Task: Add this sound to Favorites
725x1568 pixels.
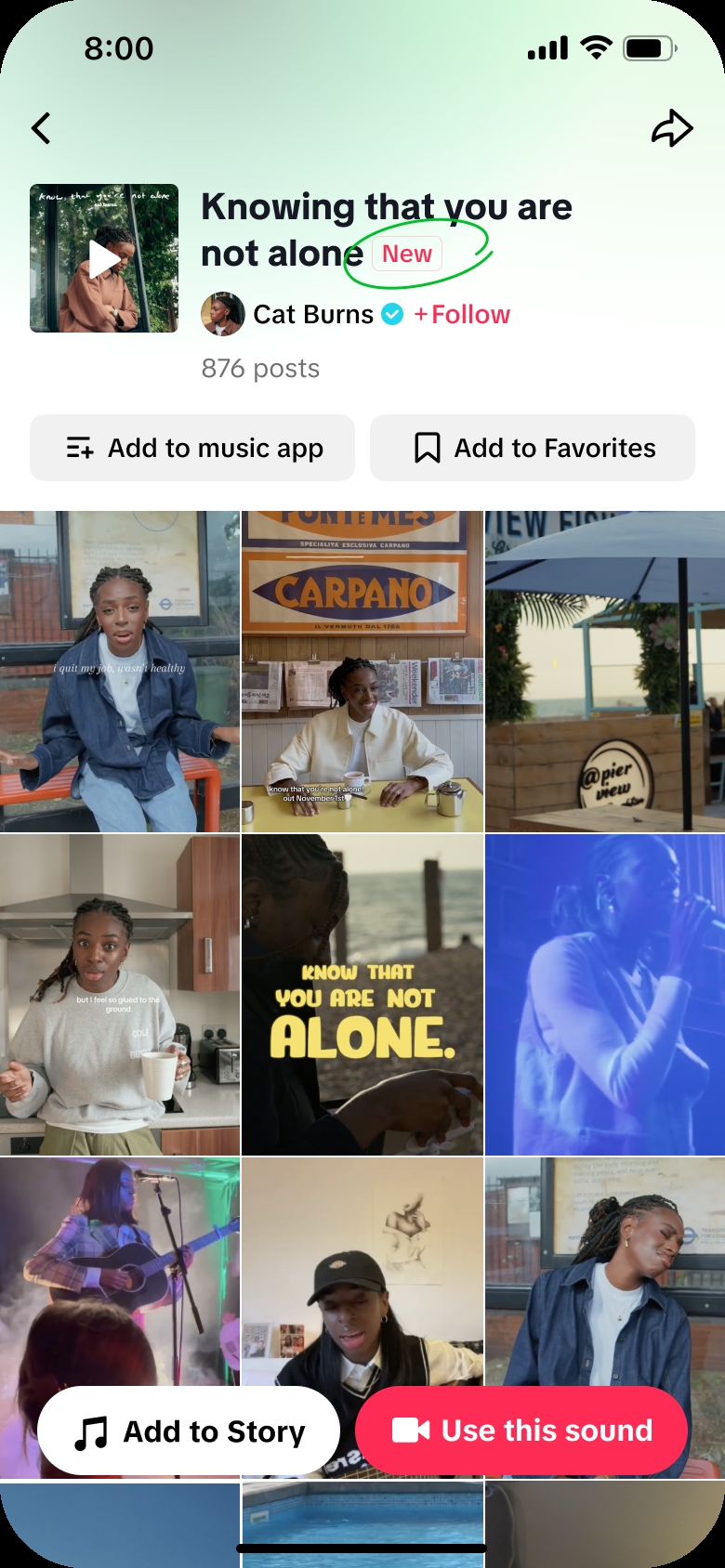Action: 533,448
